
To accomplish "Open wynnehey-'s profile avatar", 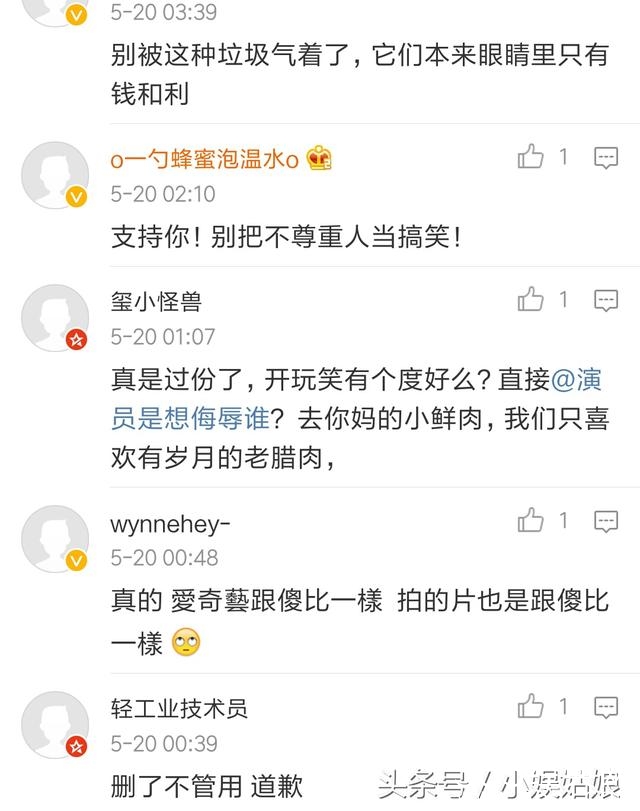I will click(55, 538).
